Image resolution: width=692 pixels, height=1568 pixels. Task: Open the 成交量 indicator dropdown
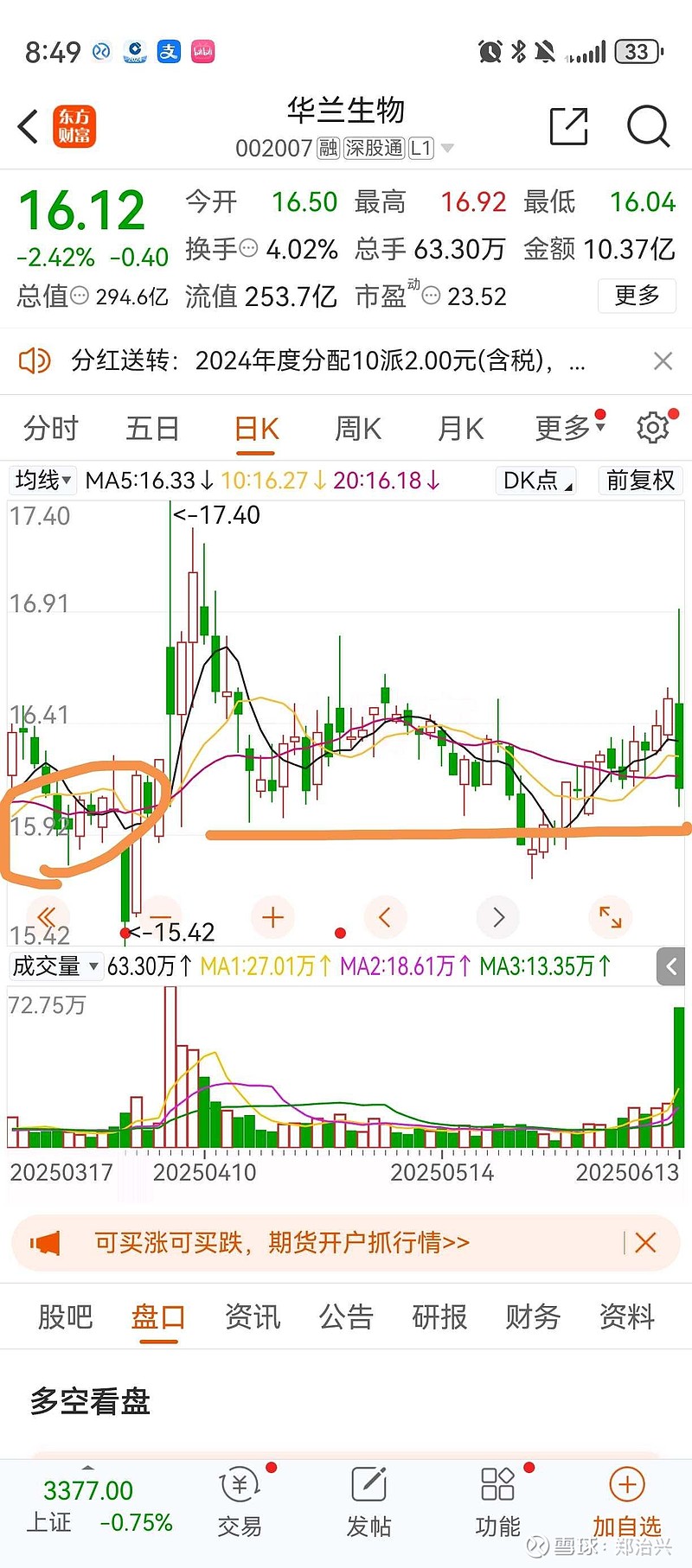coord(56,966)
